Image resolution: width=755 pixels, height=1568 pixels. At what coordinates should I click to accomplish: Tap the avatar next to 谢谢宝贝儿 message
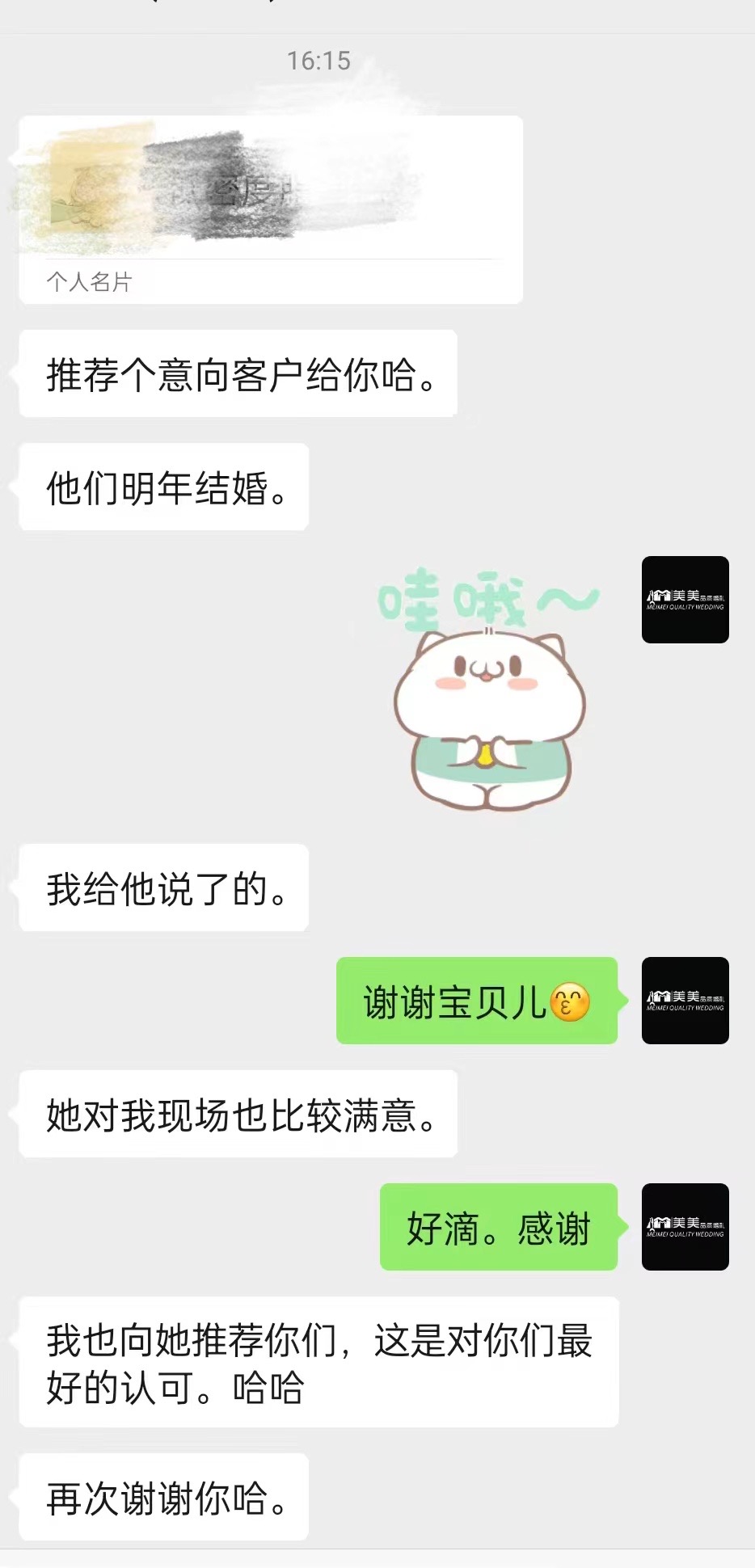685,1001
